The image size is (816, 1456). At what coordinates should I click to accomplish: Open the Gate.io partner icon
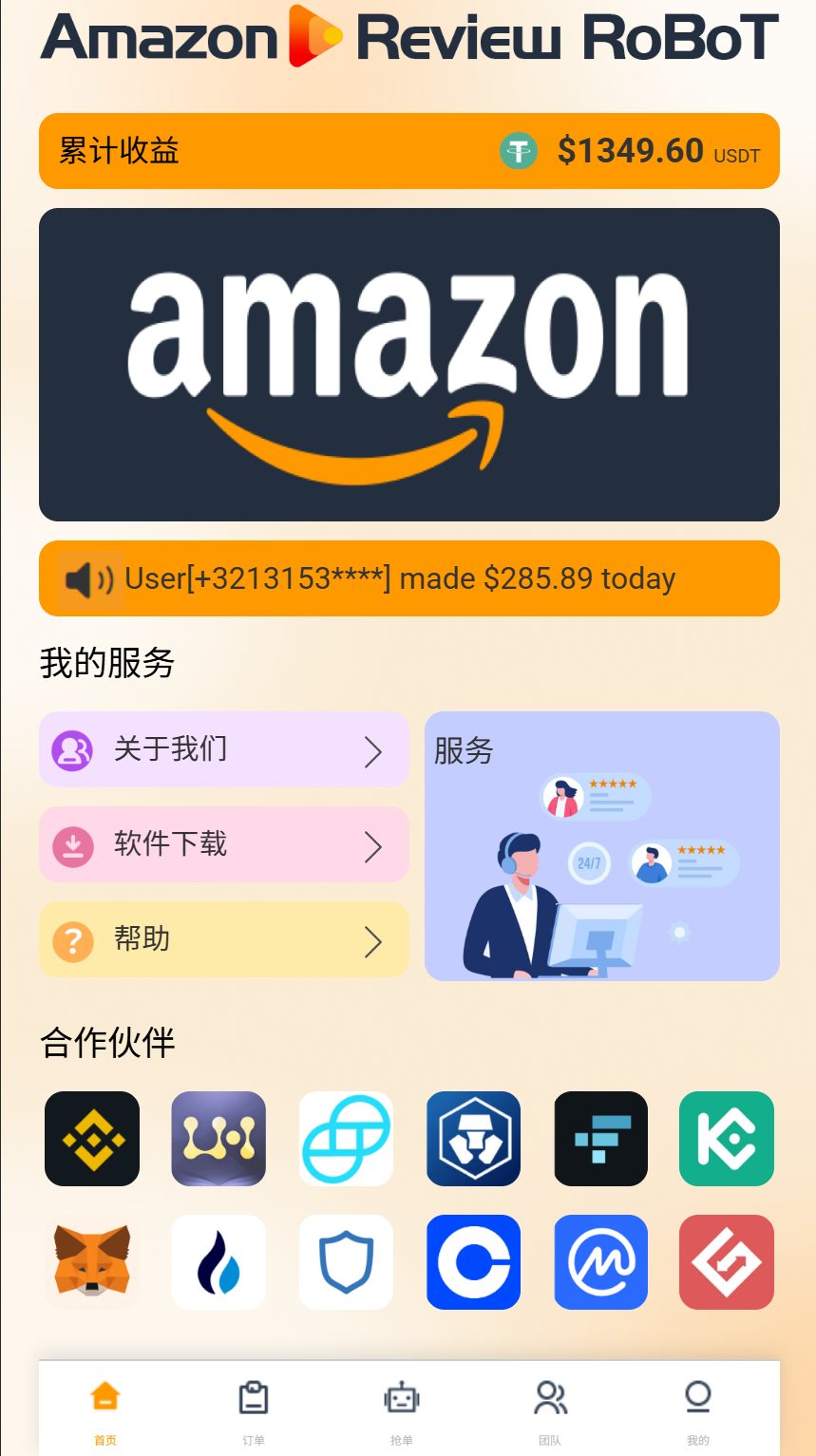point(727,1262)
